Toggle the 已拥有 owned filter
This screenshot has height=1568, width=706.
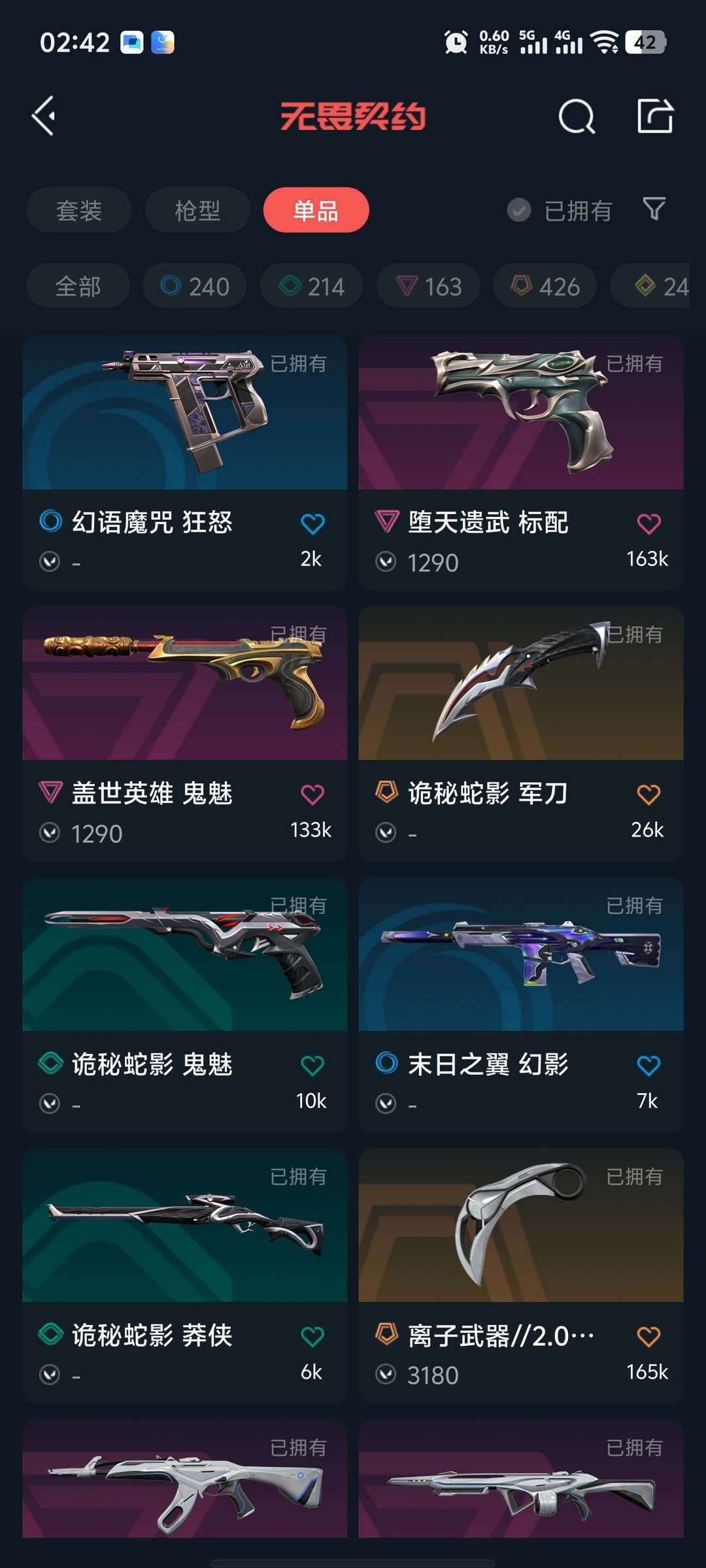(559, 209)
